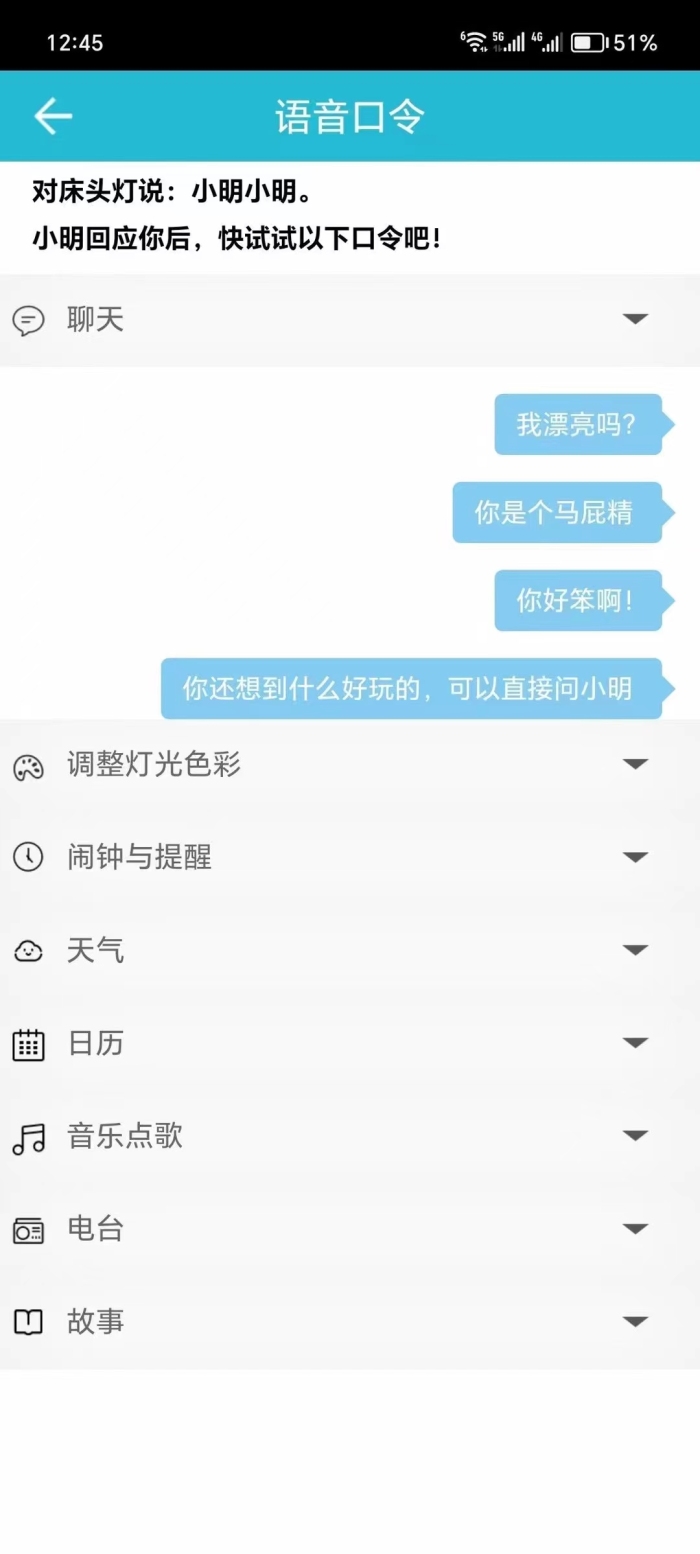700x1554 pixels.
Task: Expand the 调整灯光色彩 section
Action: tap(350, 765)
